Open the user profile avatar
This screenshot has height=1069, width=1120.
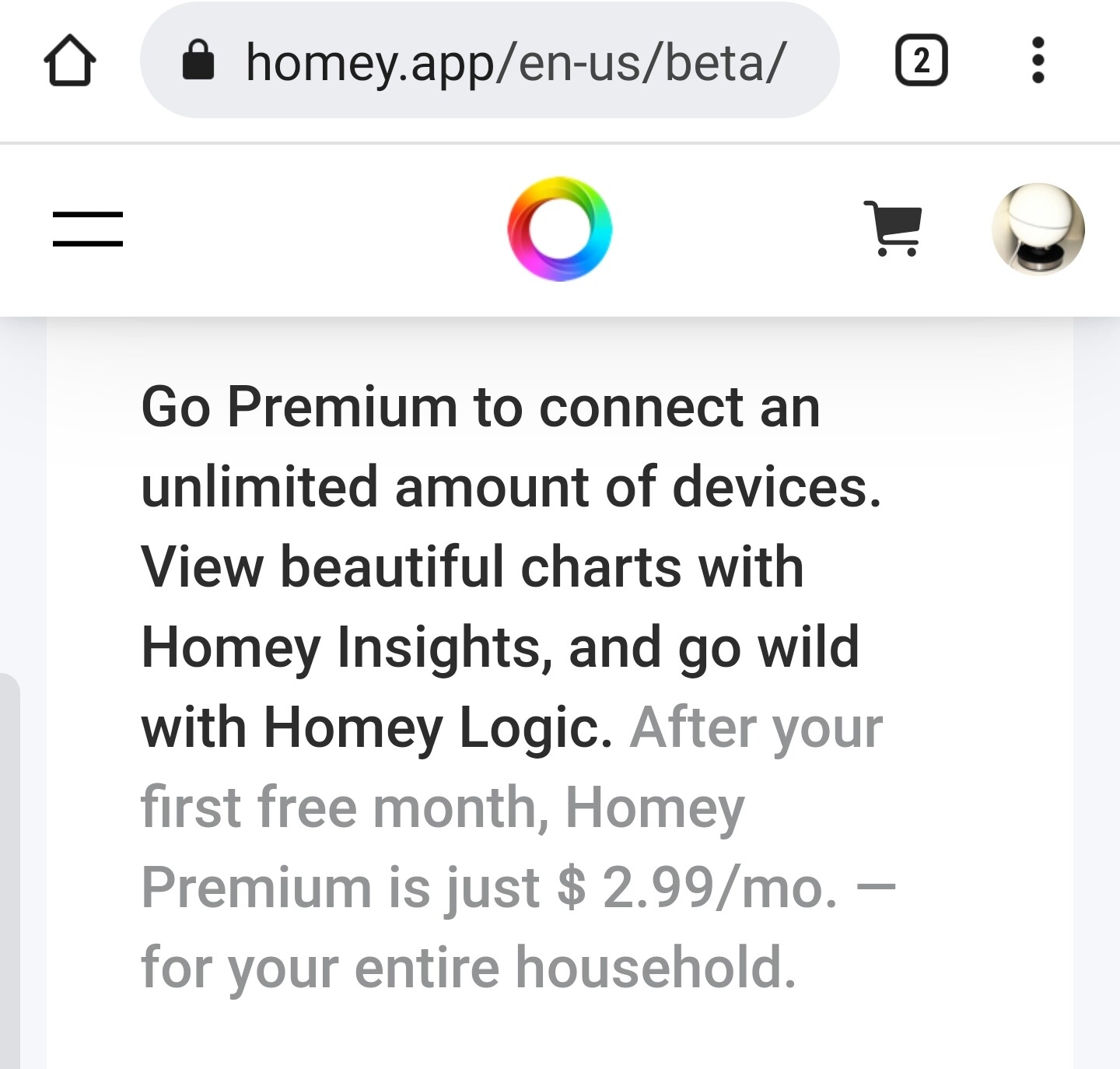click(1038, 229)
